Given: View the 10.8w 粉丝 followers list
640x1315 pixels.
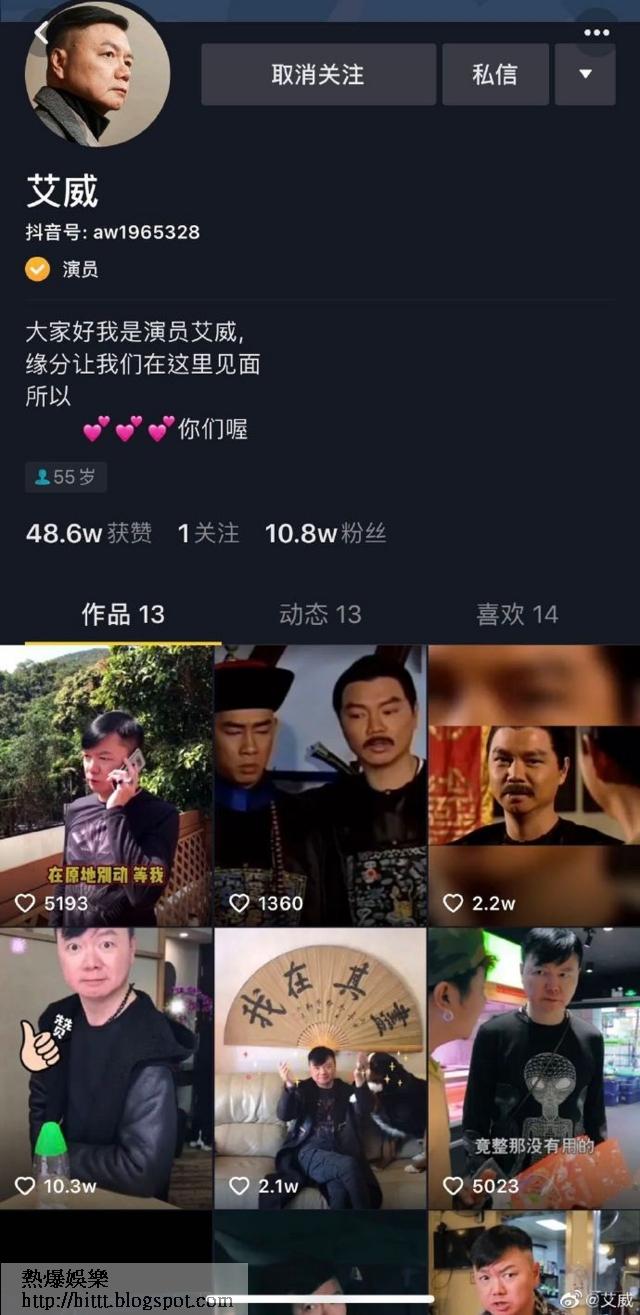Looking at the screenshot, I should [x=325, y=534].
